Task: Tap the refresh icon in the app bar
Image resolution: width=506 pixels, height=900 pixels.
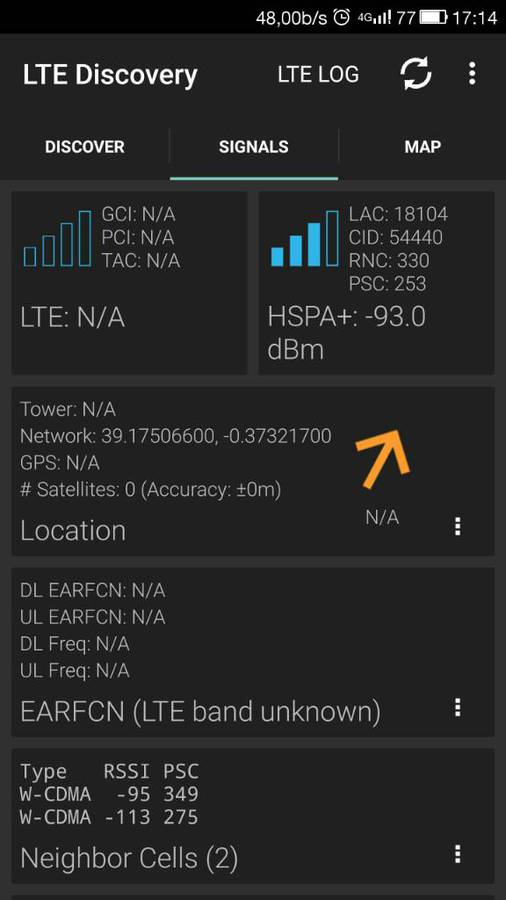Action: point(416,75)
